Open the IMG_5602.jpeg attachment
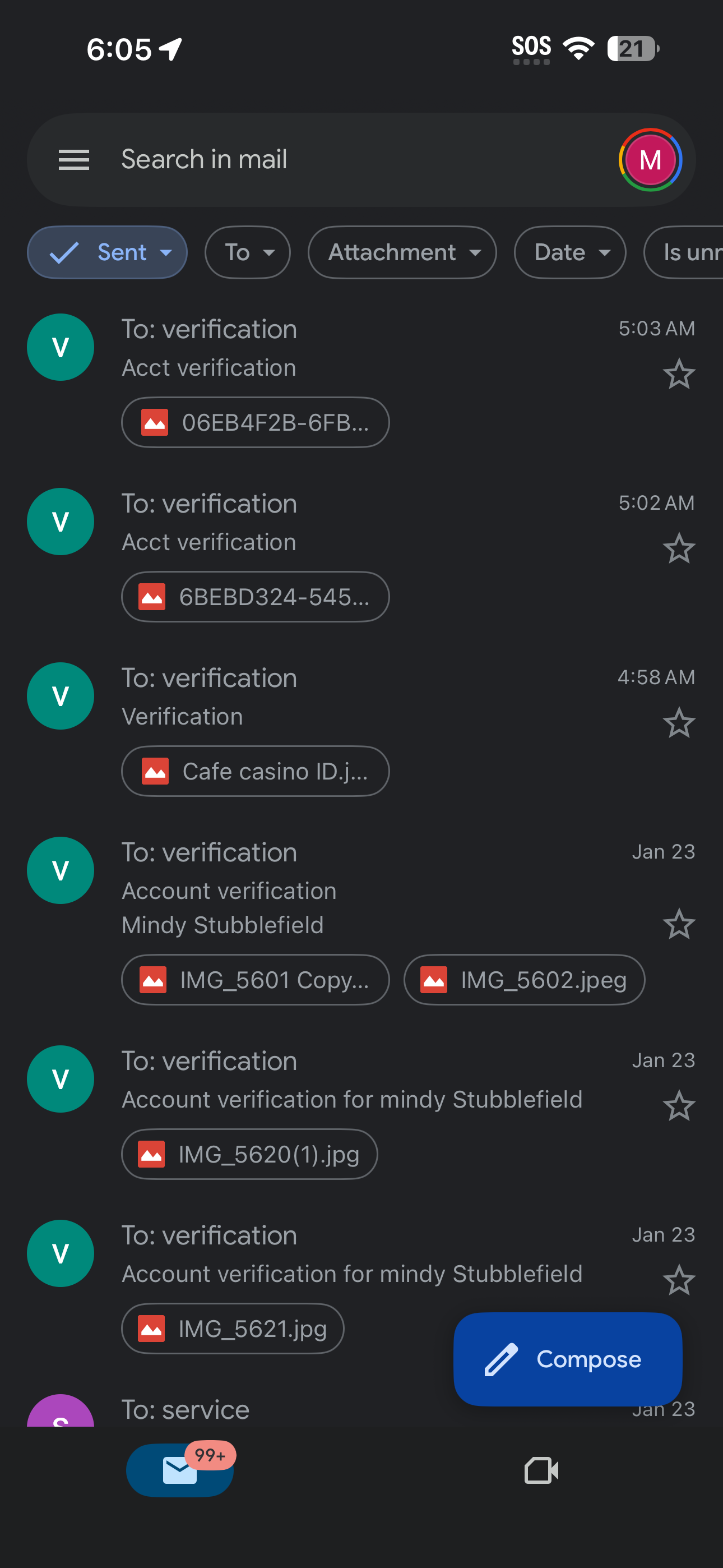This screenshot has height=1568, width=723. pos(524,980)
